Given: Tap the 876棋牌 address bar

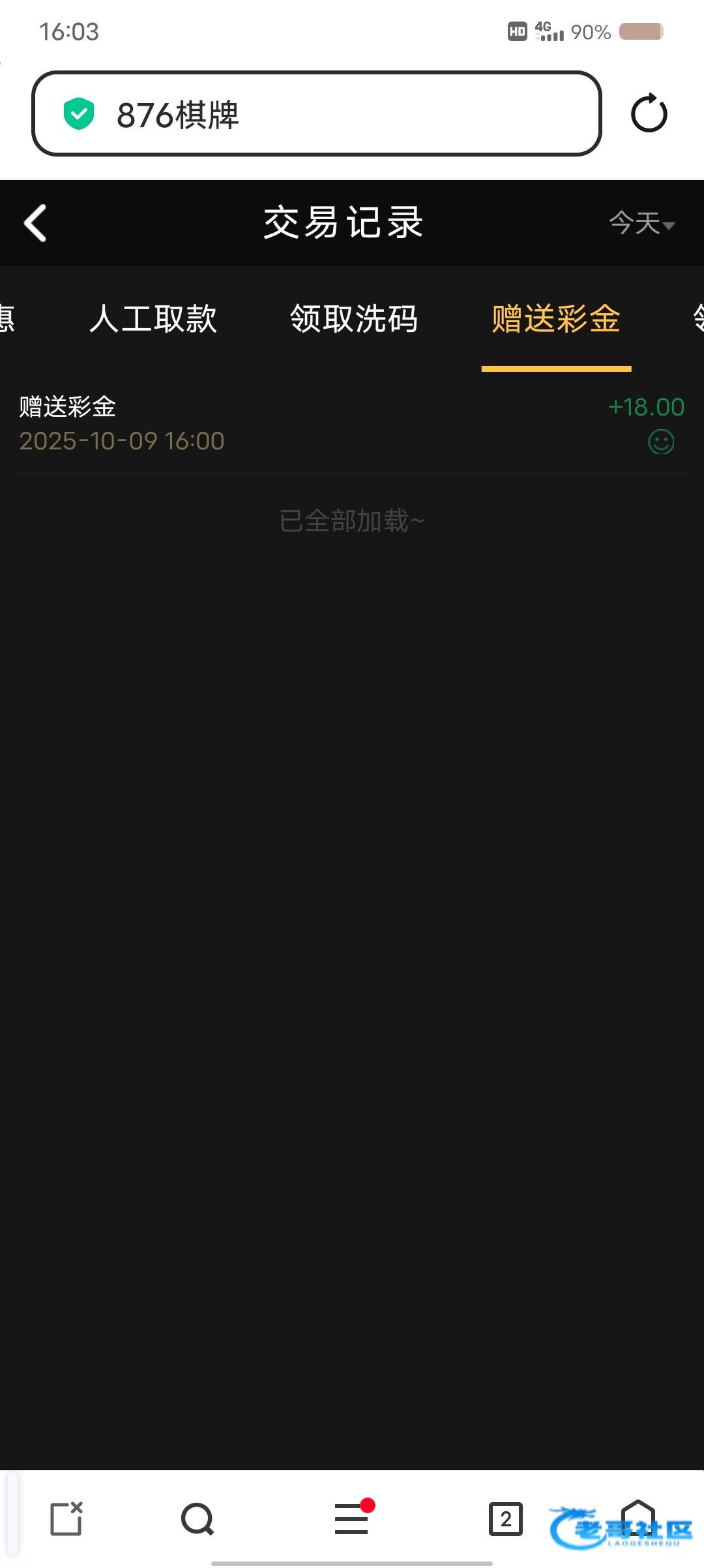Looking at the screenshot, I should click(316, 113).
